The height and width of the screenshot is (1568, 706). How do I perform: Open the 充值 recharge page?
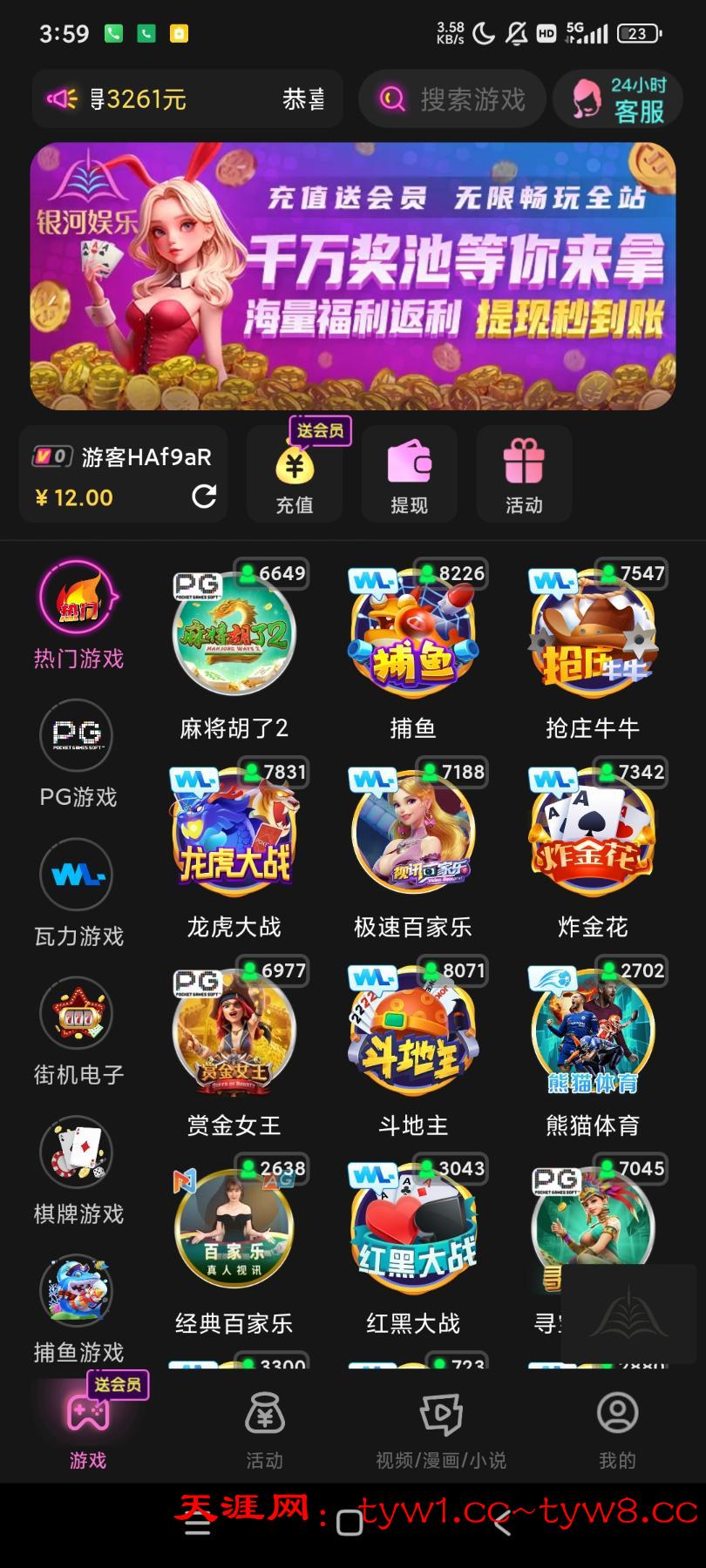295,476
